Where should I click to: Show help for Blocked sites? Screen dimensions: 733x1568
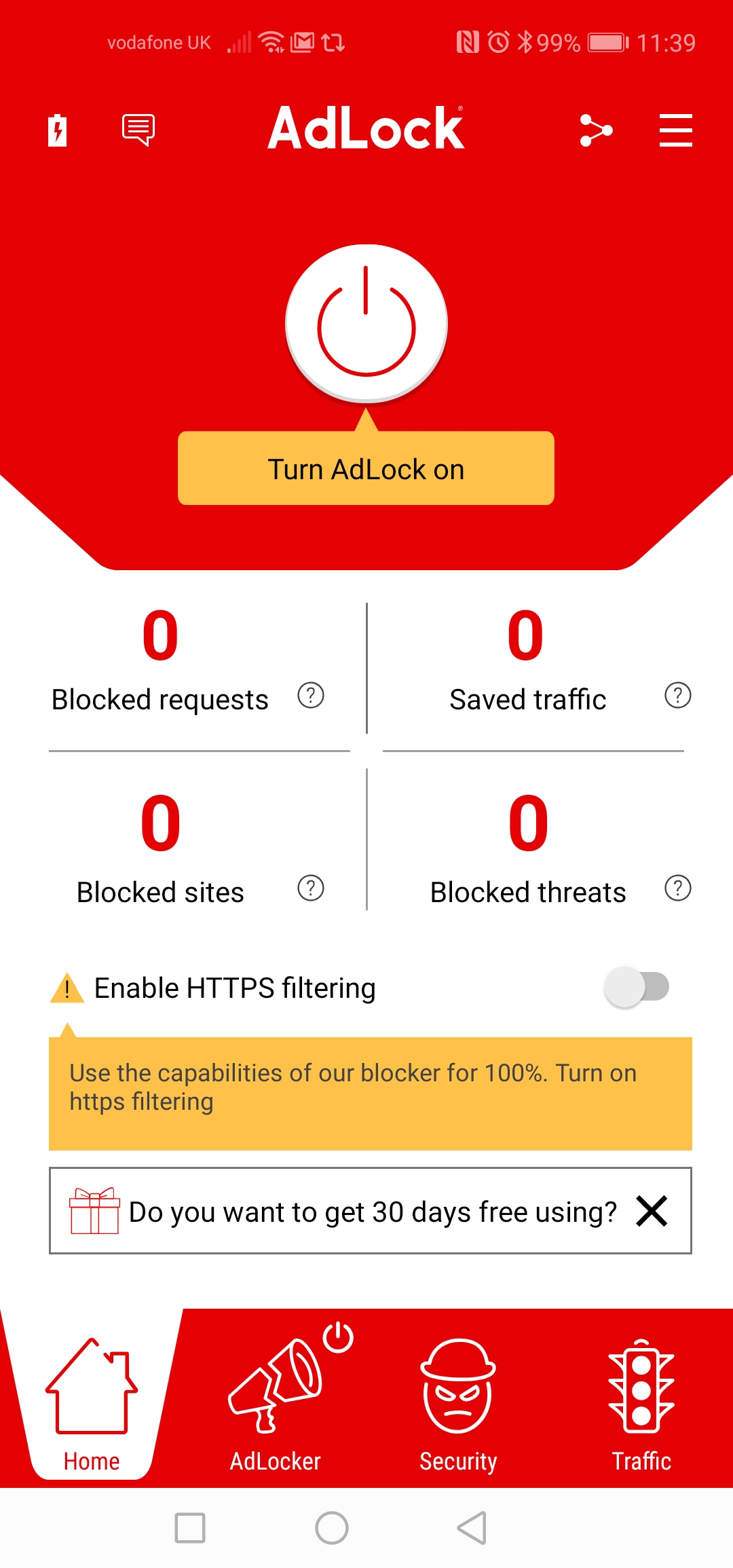pos(311,888)
